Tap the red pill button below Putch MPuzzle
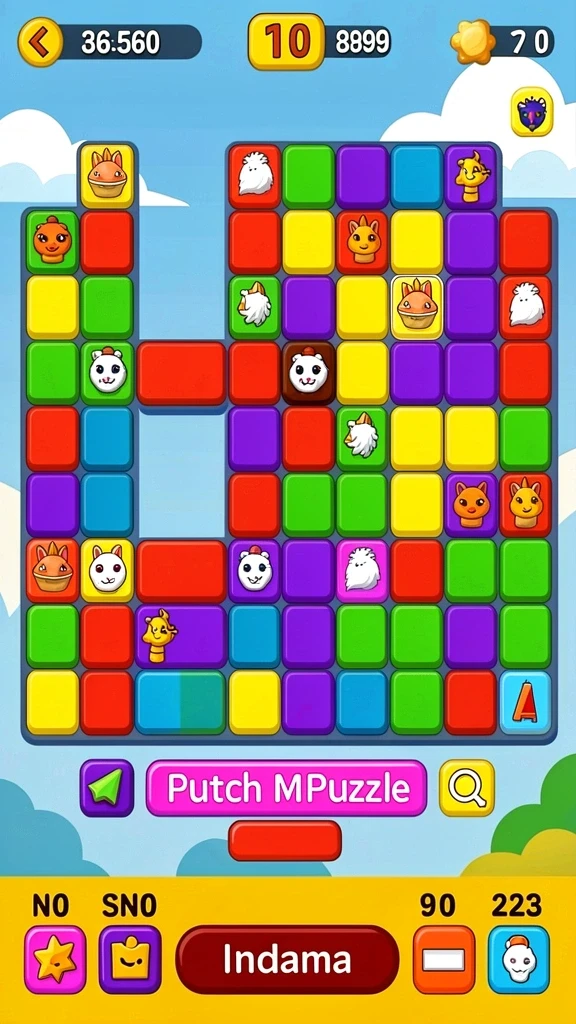Screen dimensions: 576x1024 [x=285, y=840]
